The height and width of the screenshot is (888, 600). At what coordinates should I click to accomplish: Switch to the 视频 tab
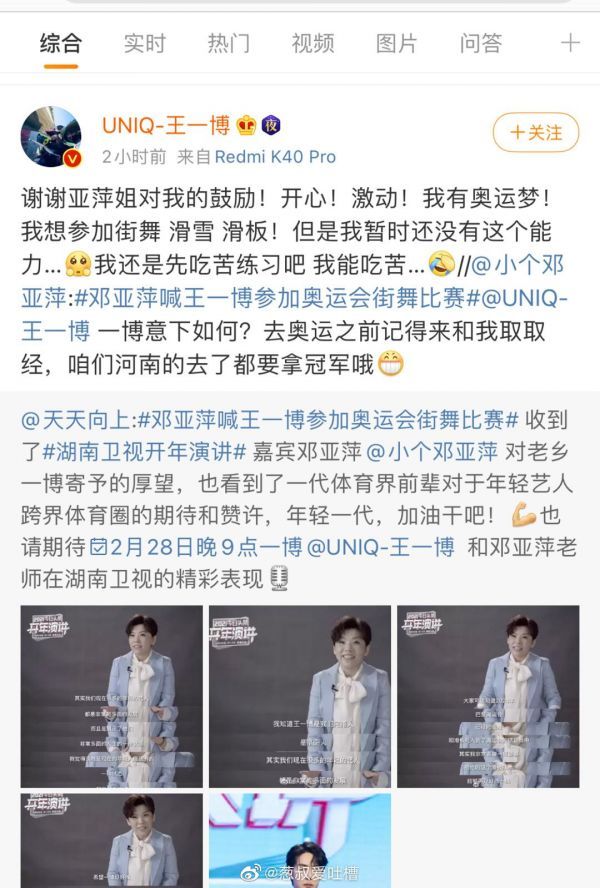(312, 43)
